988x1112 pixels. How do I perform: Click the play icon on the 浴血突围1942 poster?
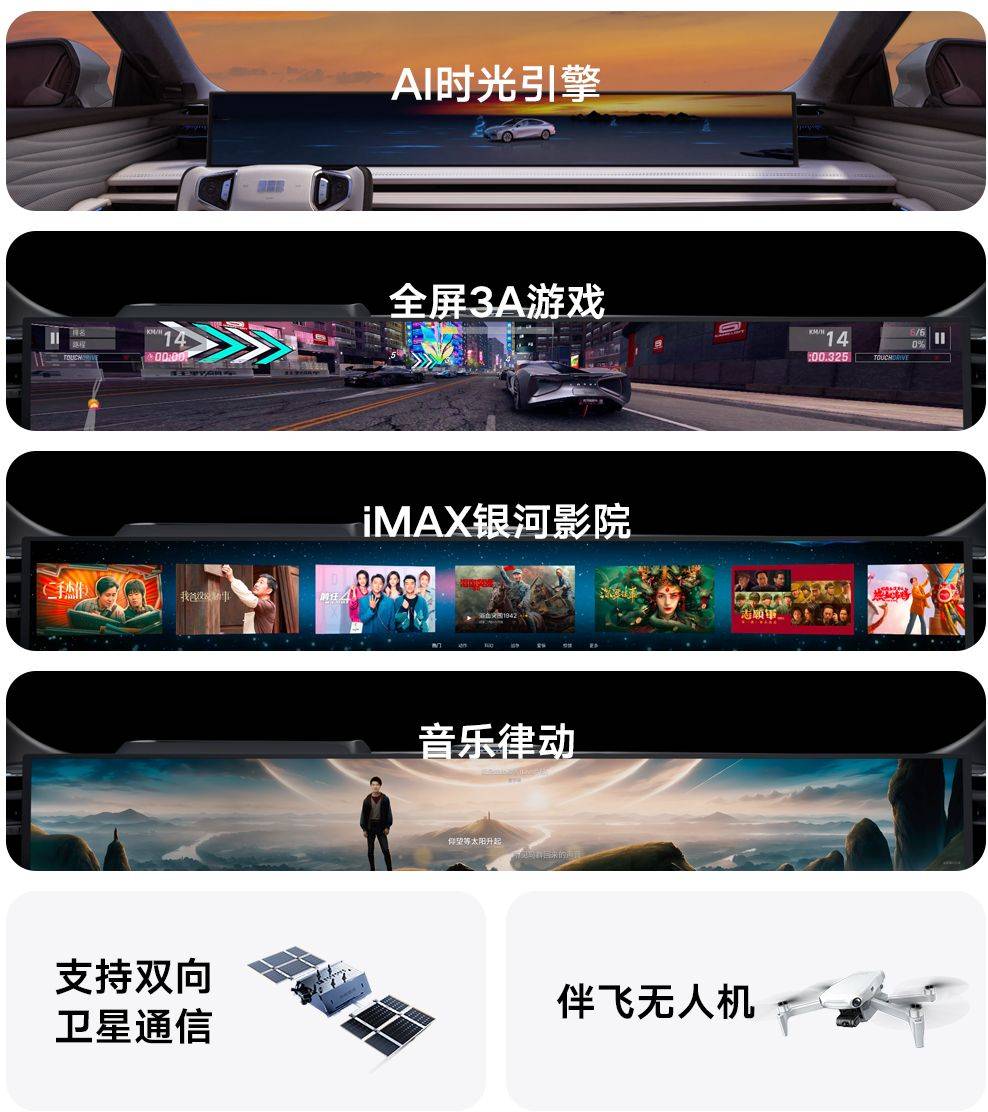tap(468, 618)
